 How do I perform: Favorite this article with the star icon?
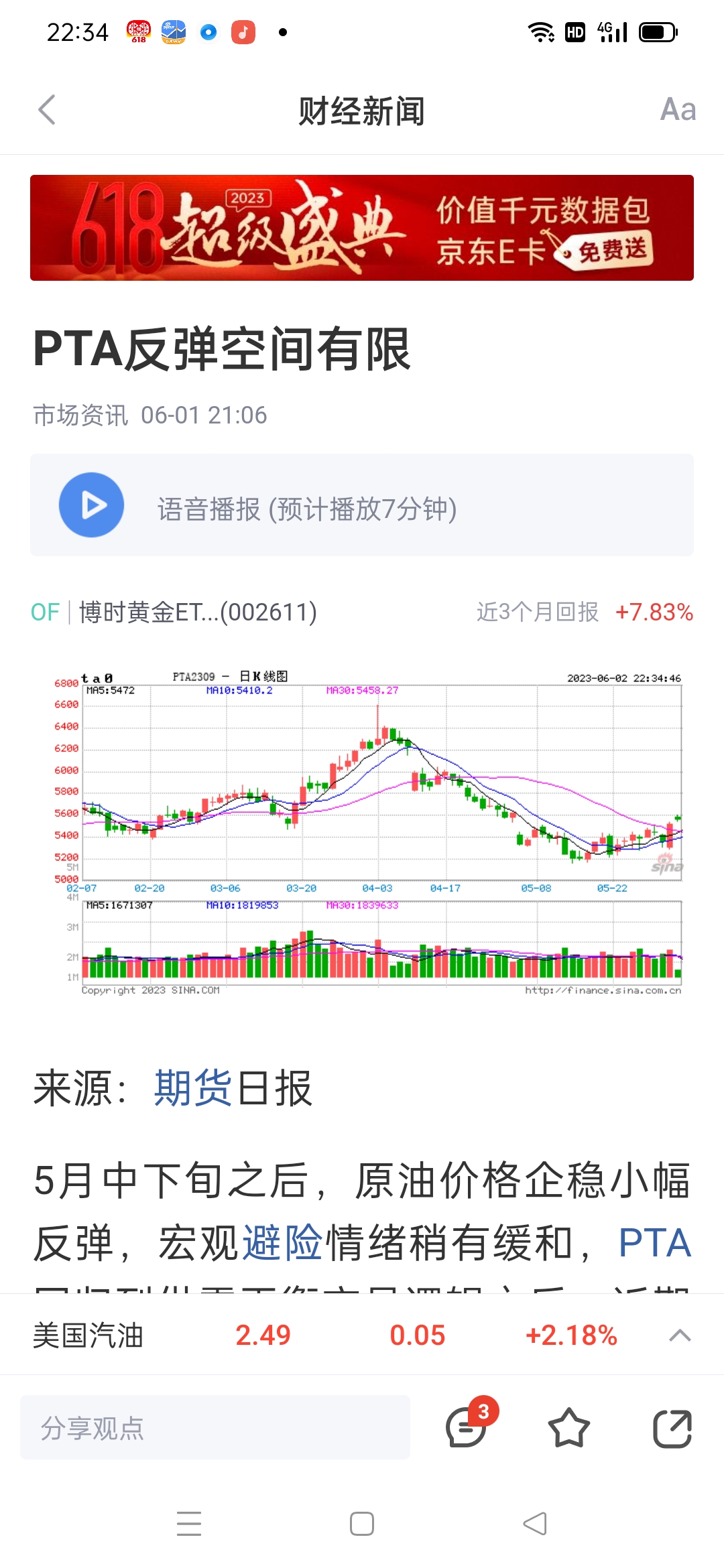[x=569, y=1427]
